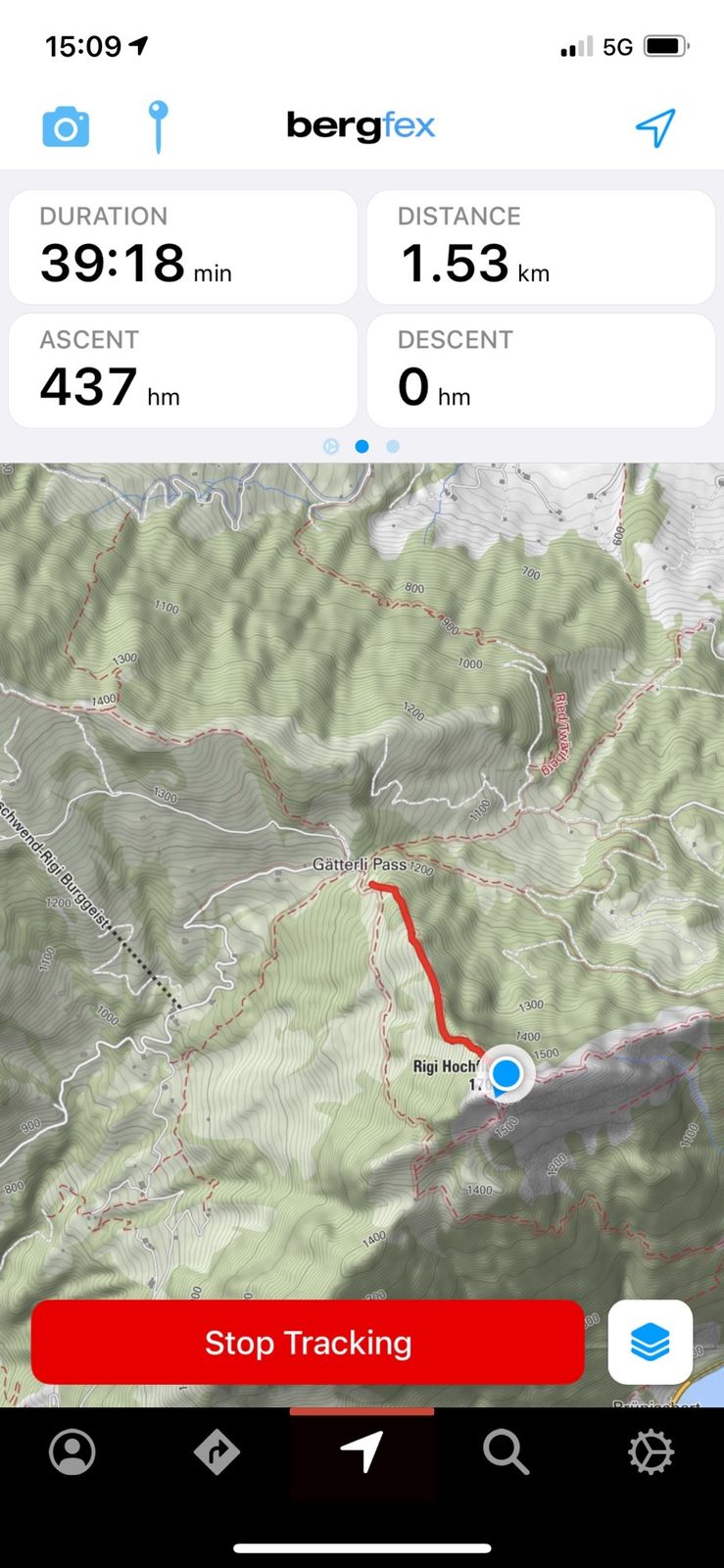724x1568 pixels.
Task: Center map with top location arrow
Action: tap(655, 127)
